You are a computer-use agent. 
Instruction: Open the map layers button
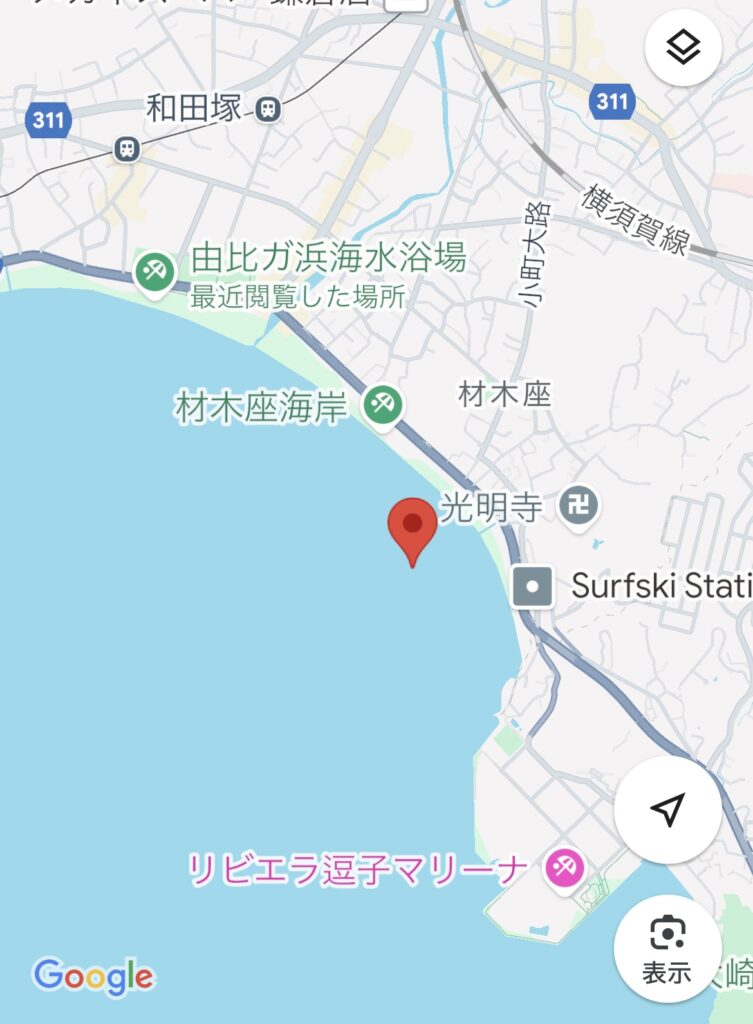coord(683,46)
